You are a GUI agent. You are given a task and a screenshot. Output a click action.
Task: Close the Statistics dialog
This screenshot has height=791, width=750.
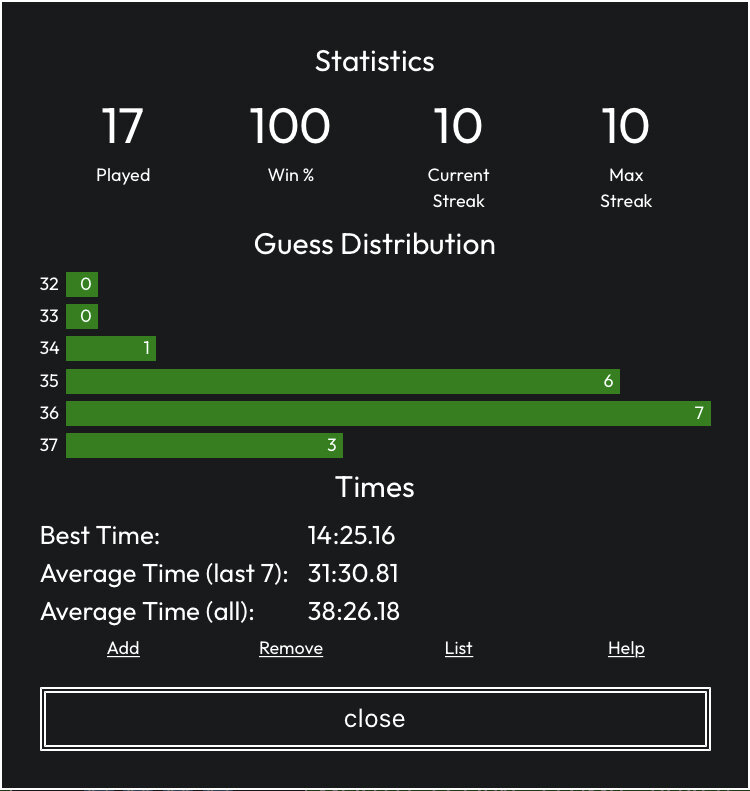pos(375,718)
